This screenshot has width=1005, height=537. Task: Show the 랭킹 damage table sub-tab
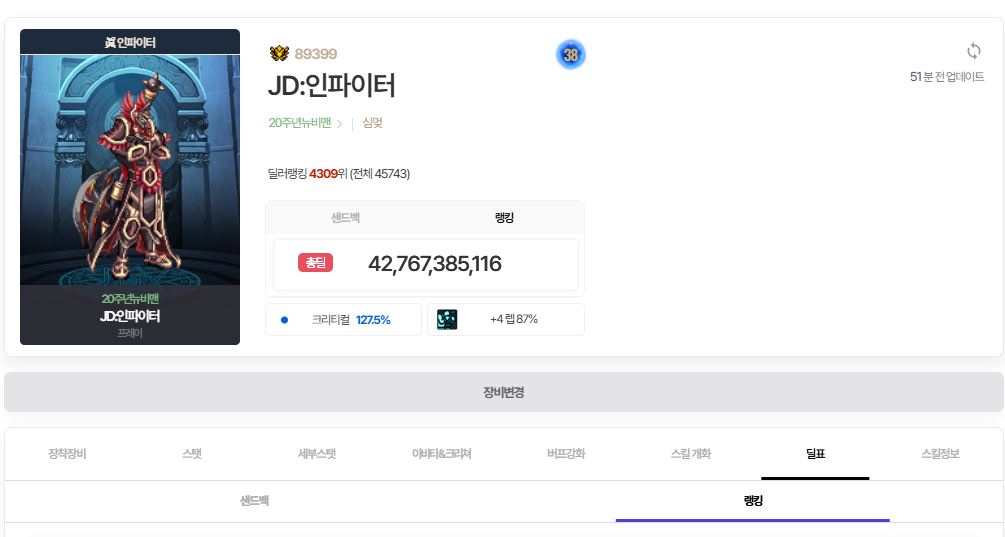click(752, 501)
